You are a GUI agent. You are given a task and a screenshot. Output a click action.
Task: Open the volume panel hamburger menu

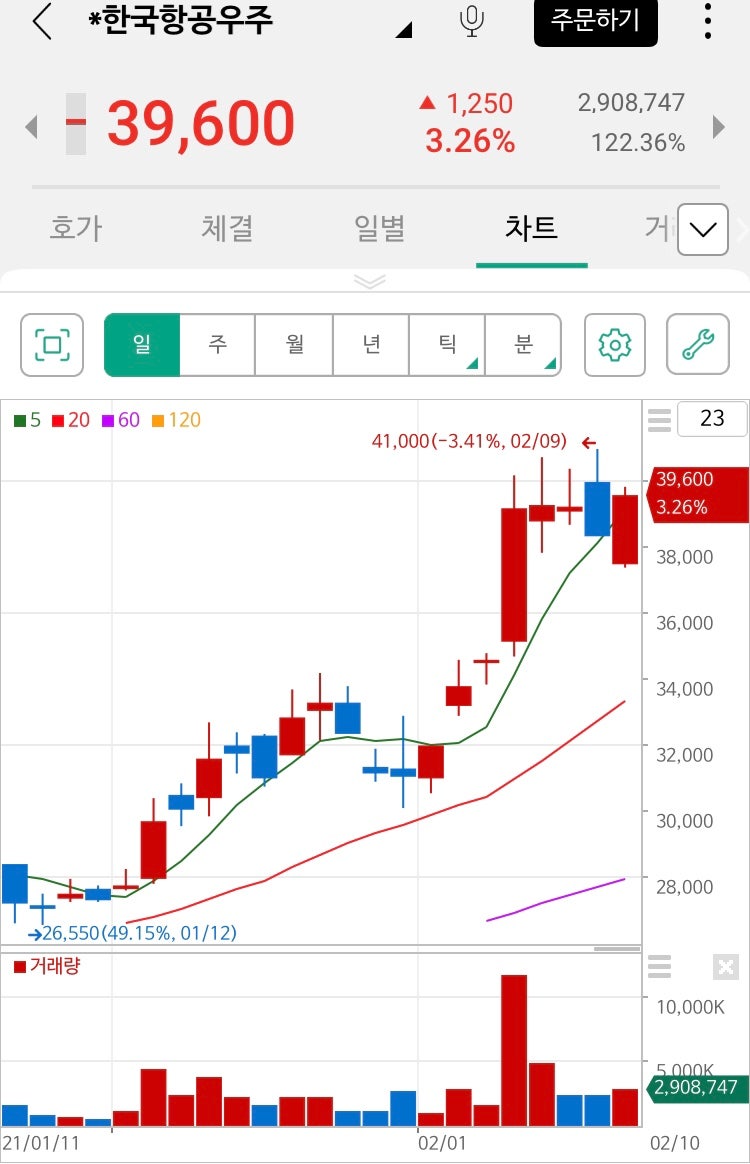[659, 967]
